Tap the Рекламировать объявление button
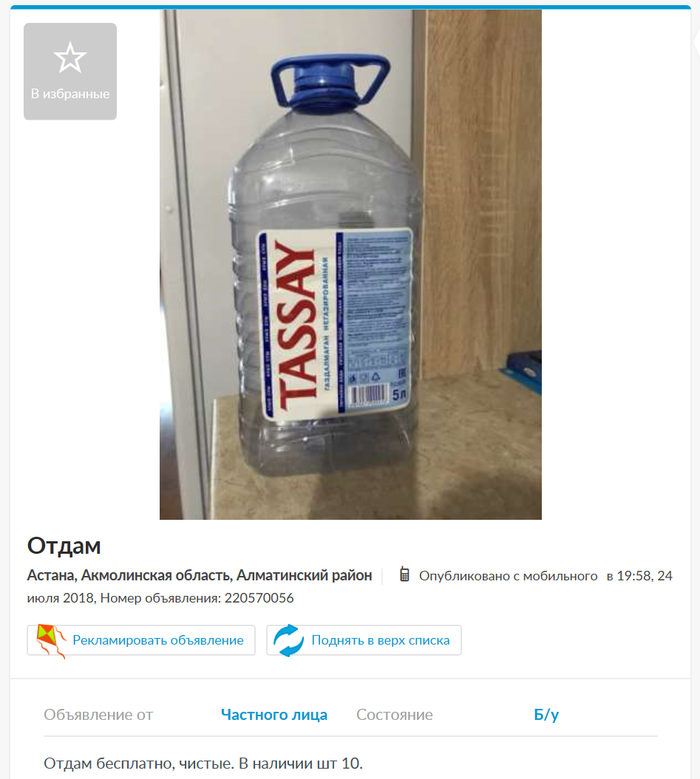The image size is (700, 779). pos(141,640)
